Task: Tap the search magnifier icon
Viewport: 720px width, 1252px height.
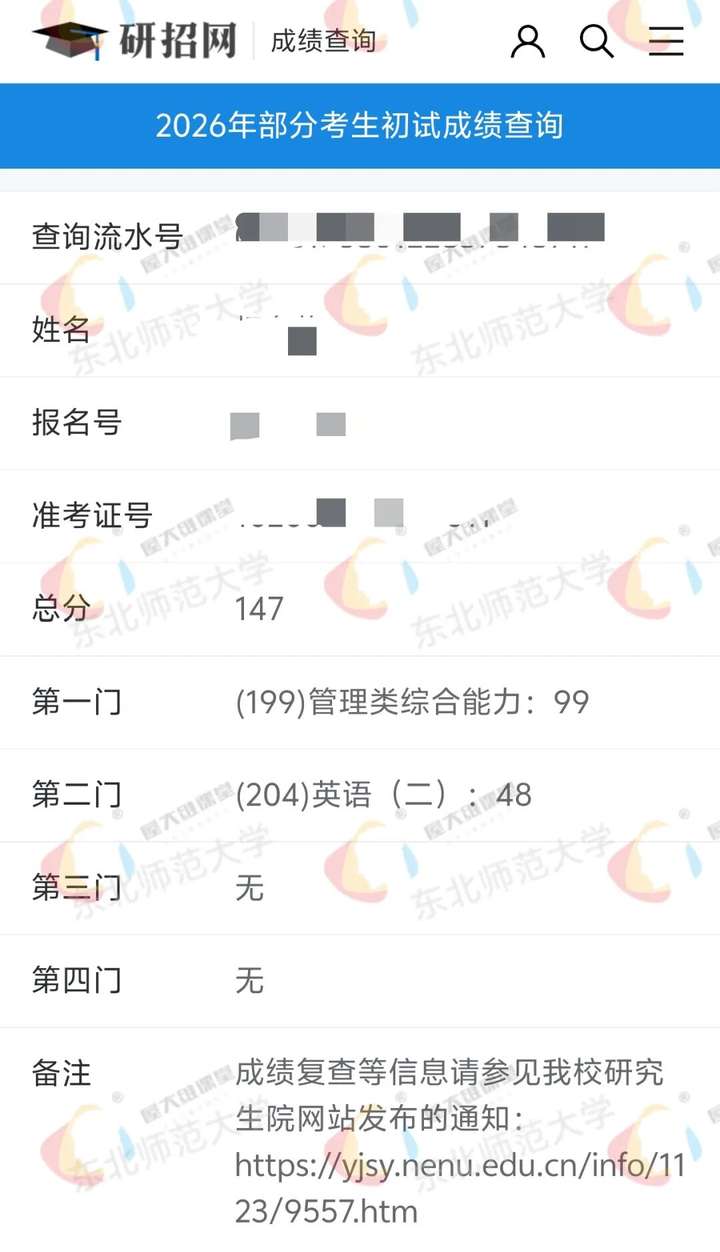Action: (x=597, y=41)
